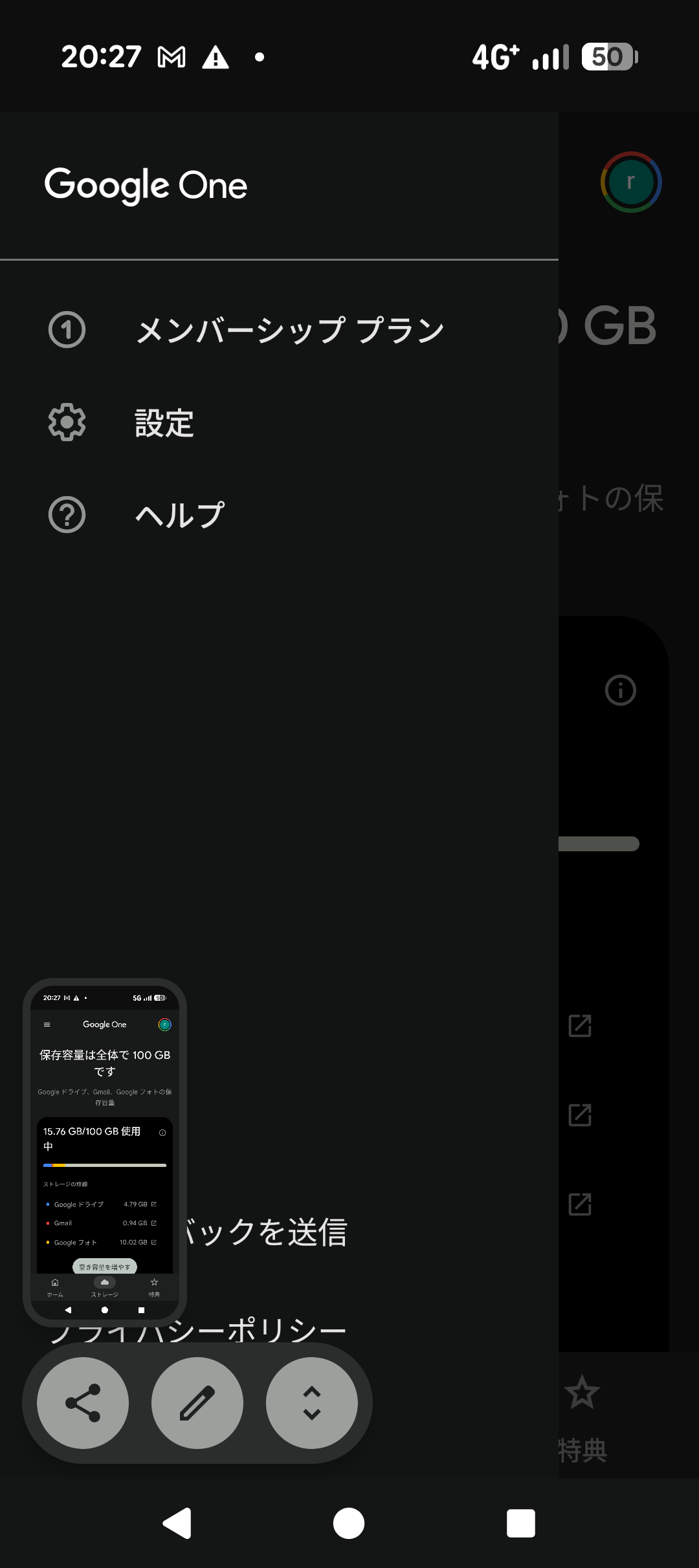699x1568 pixels.
Task: Open the screenshot preview thumbnail
Action: click(105, 1151)
